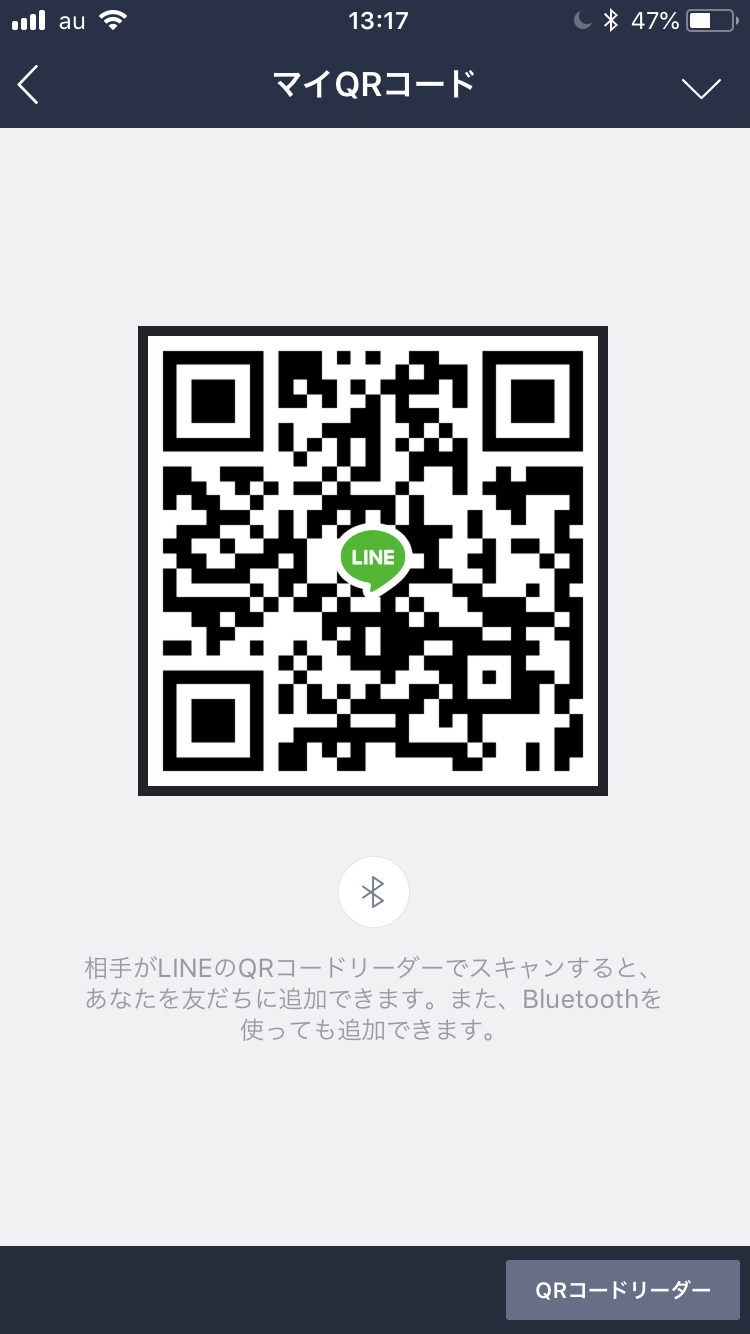Tap the round Bluetooth add-friend icon
Screen dimensions: 750x1334
(374, 892)
